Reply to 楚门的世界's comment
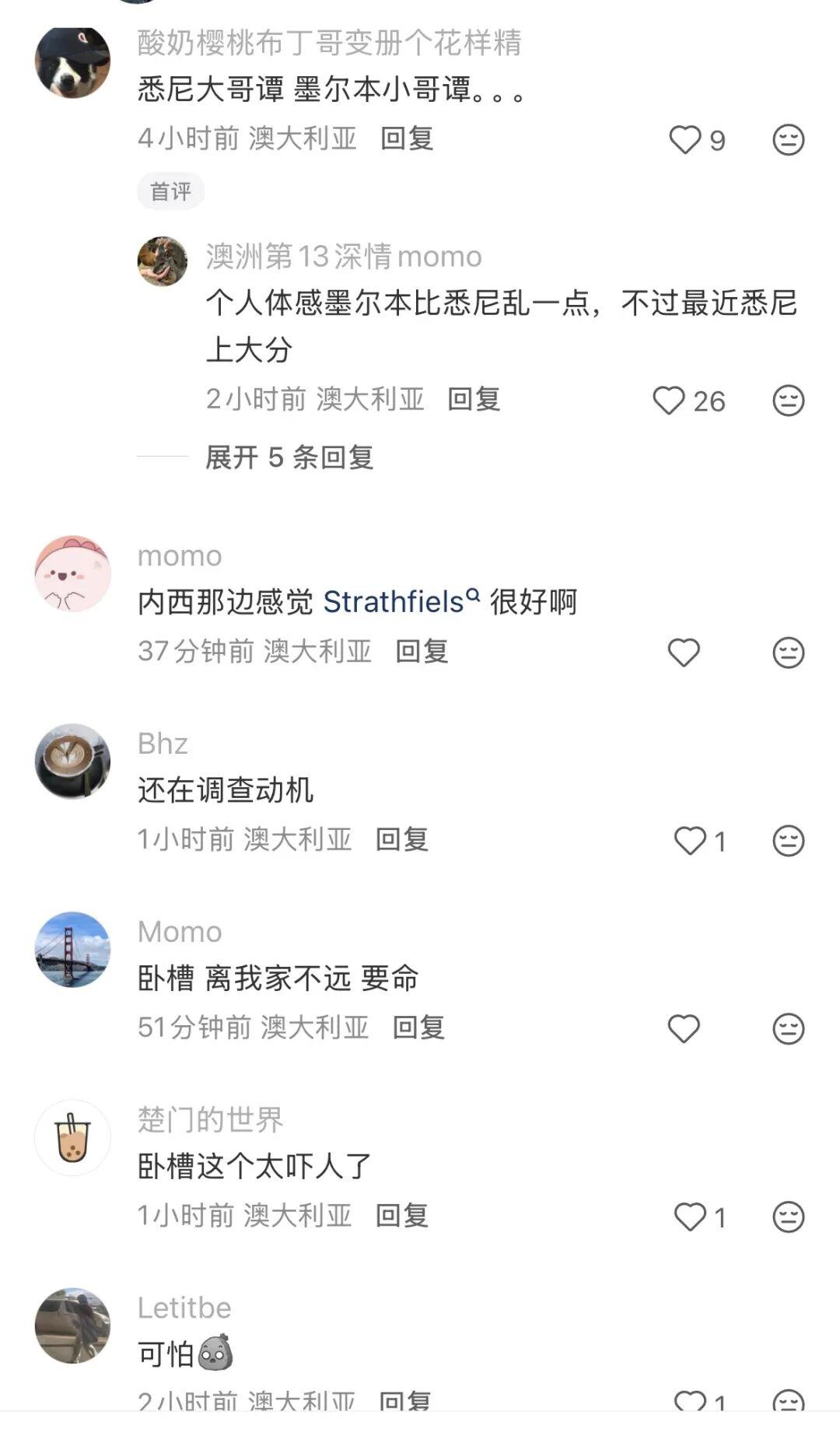Viewport: 840px width, 1432px height. click(401, 1215)
